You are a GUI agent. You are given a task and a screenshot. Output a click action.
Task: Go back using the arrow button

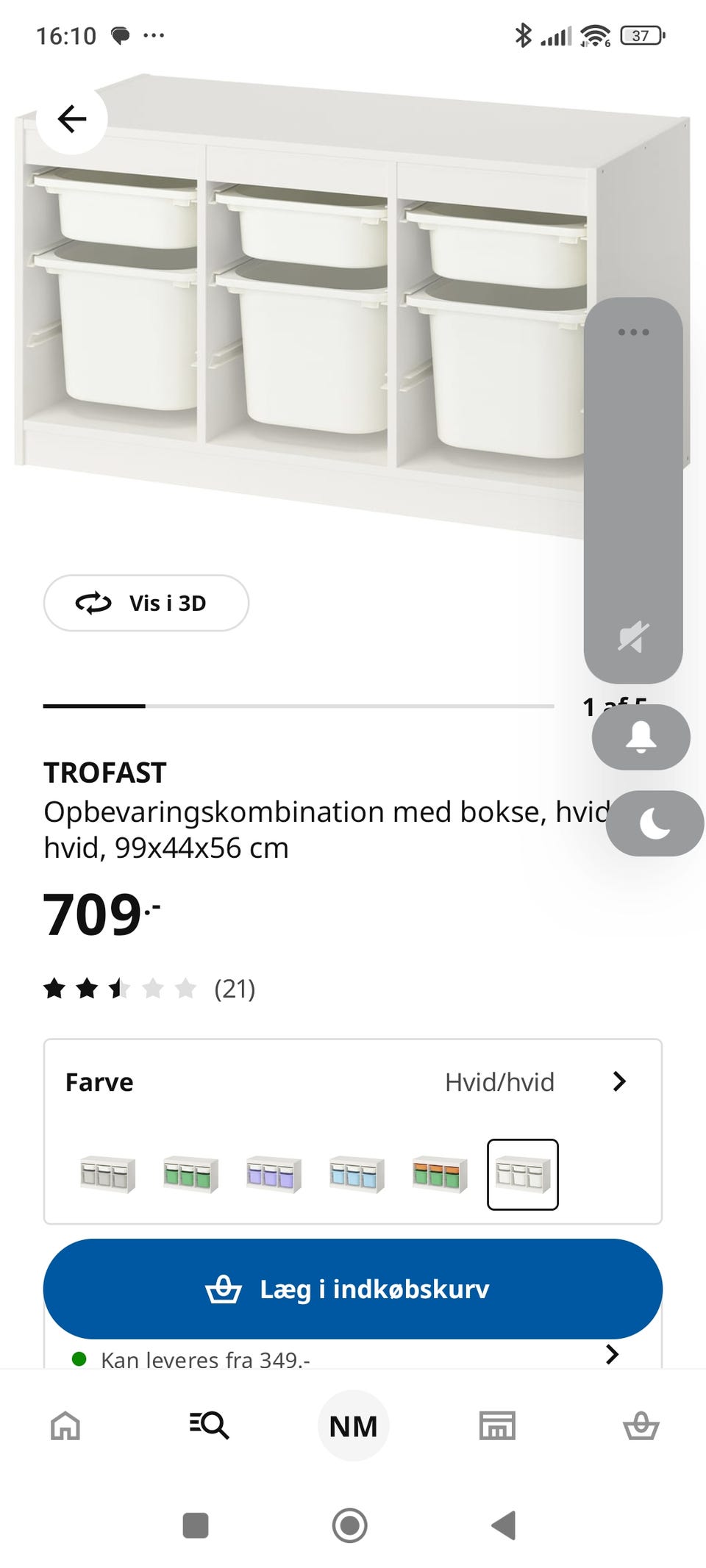(72, 118)
